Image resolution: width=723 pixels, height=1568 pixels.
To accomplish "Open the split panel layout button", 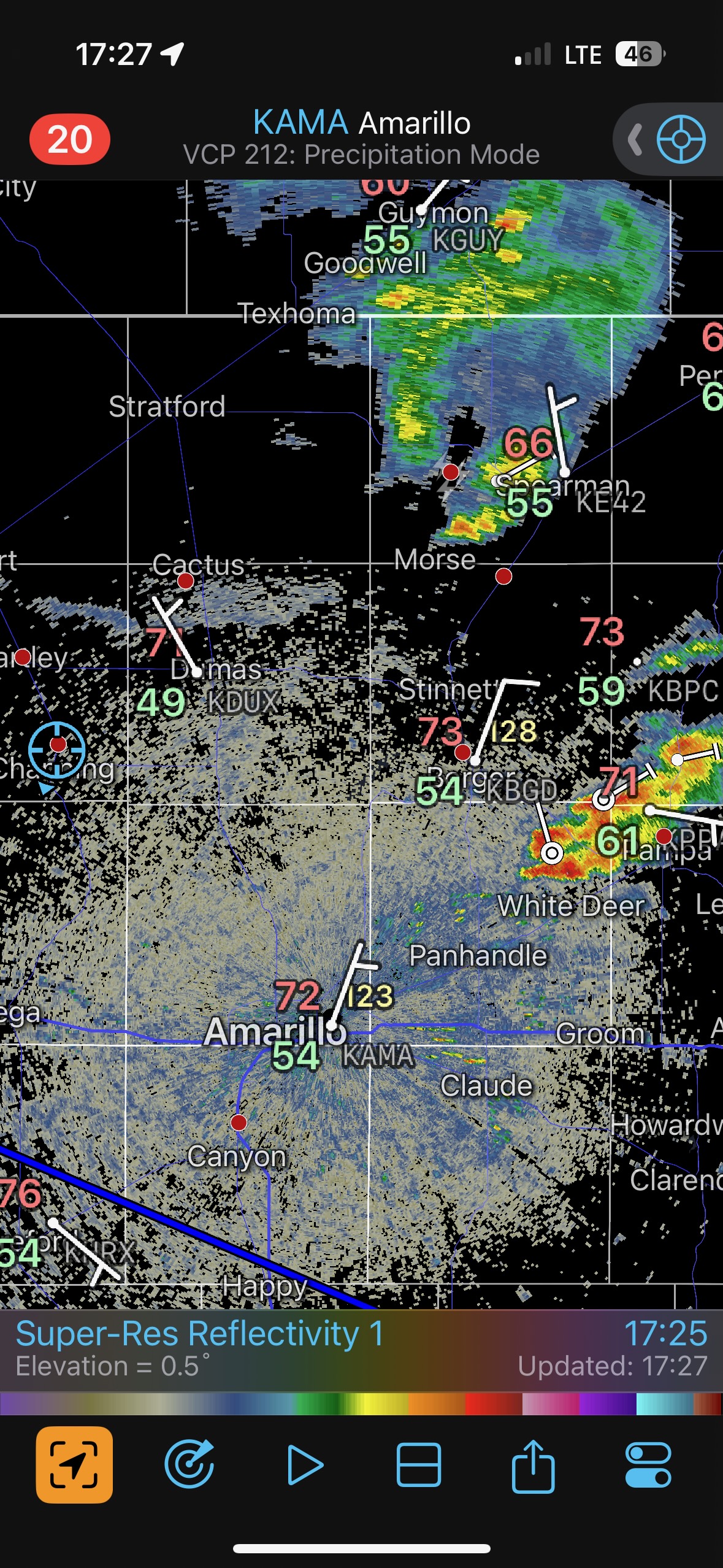I will 419,1464.
